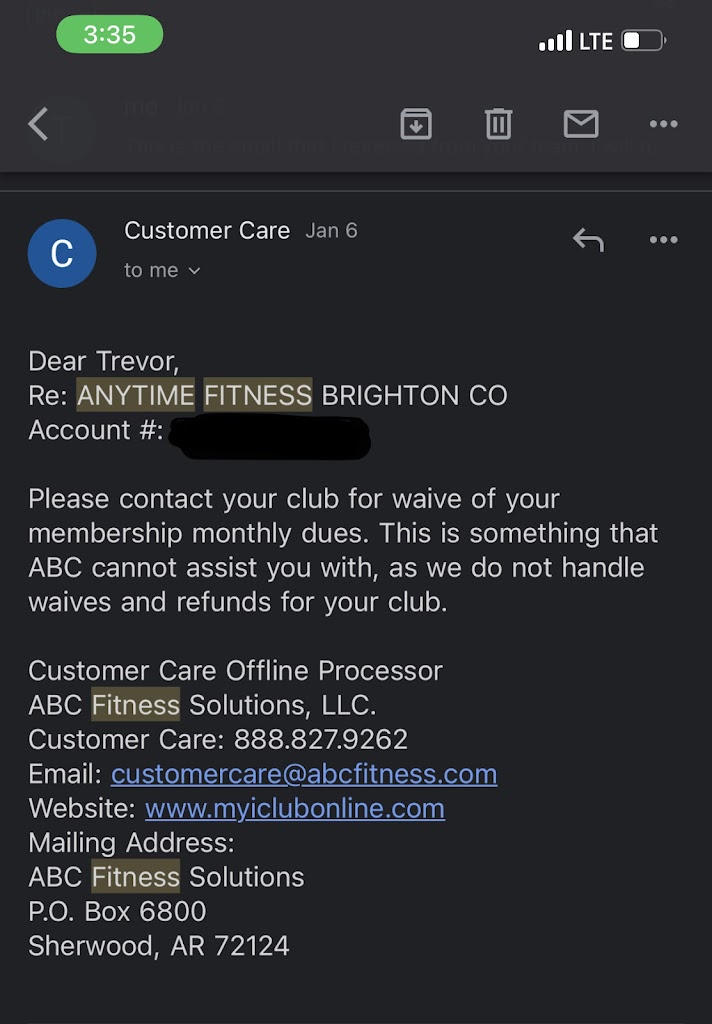Archive this email

416,124
